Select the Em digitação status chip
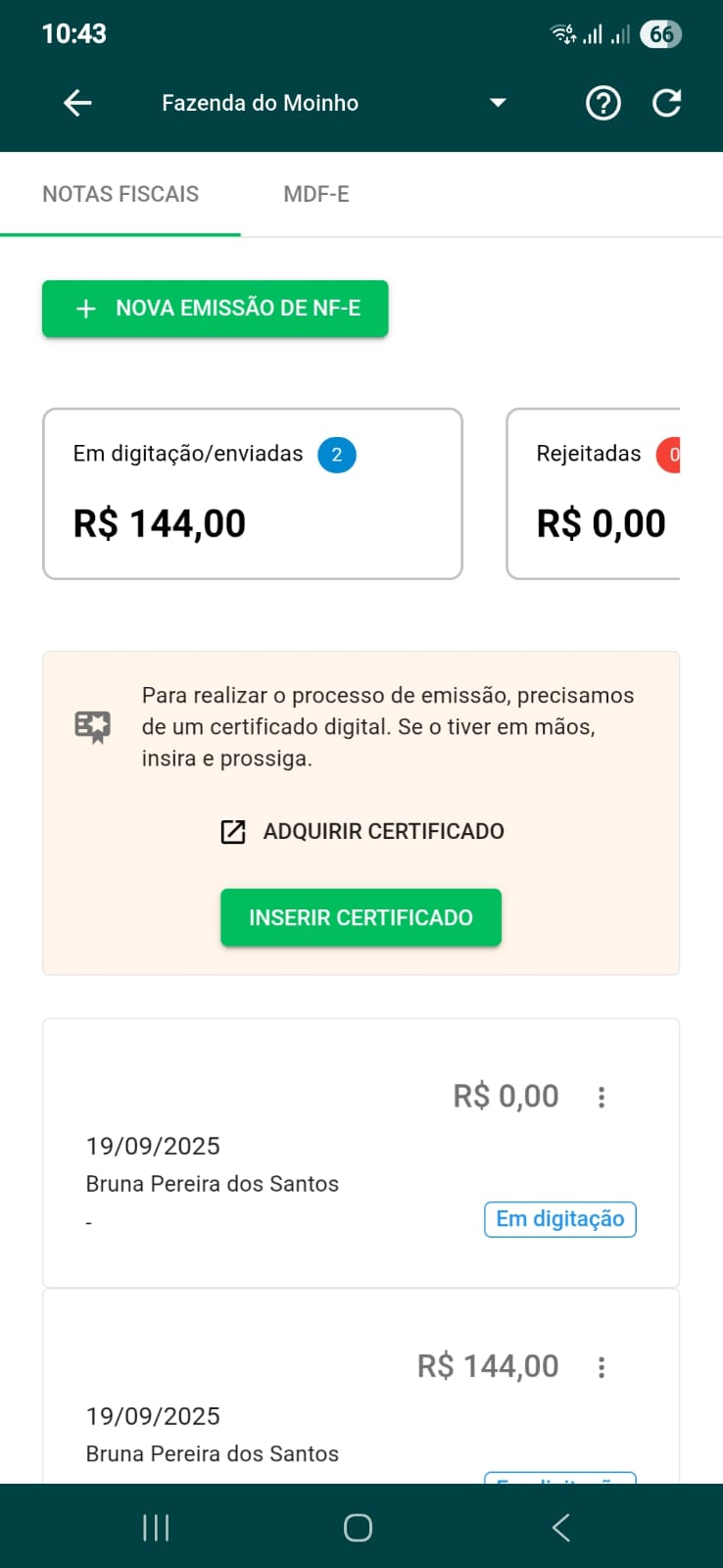 point(559,1218)
